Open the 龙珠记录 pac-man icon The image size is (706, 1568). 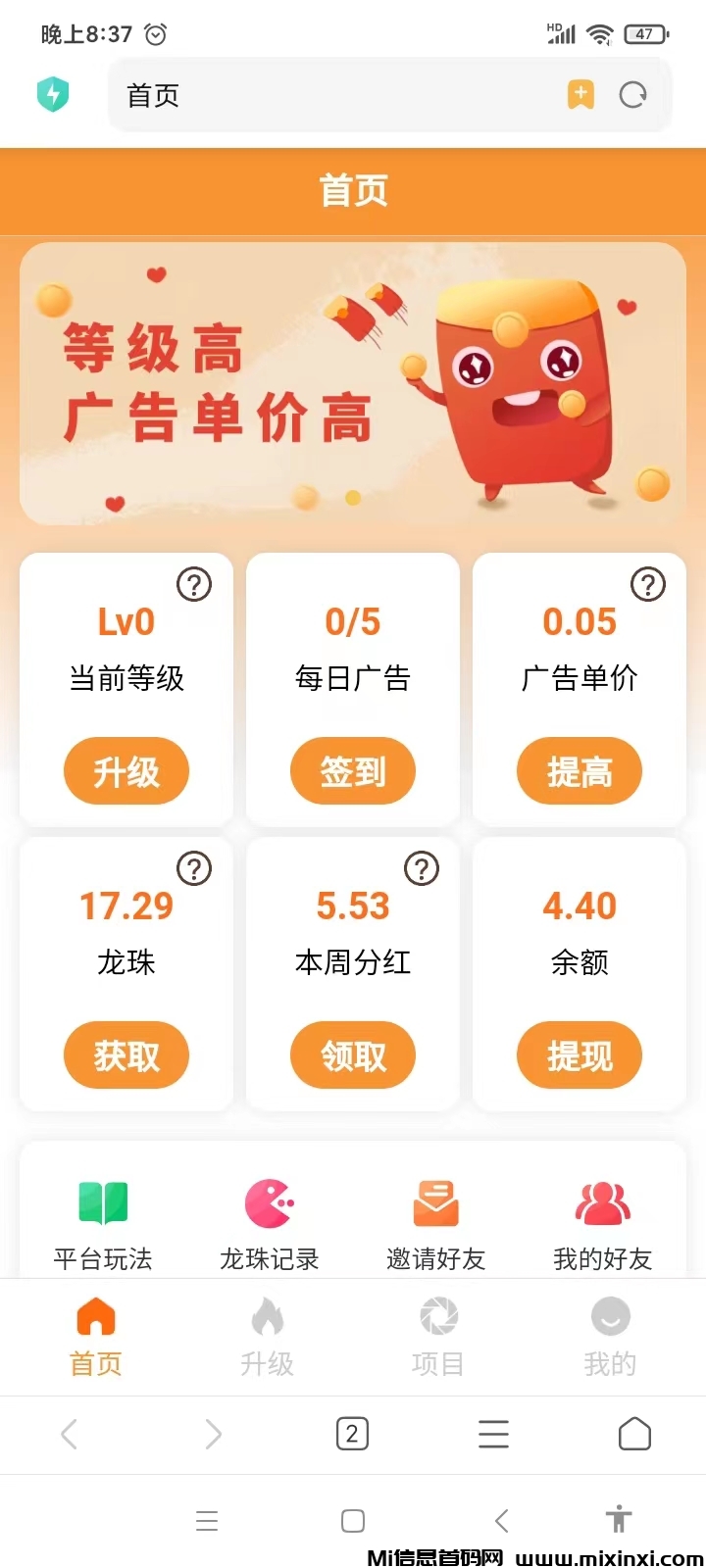[x=269, y=1203]
